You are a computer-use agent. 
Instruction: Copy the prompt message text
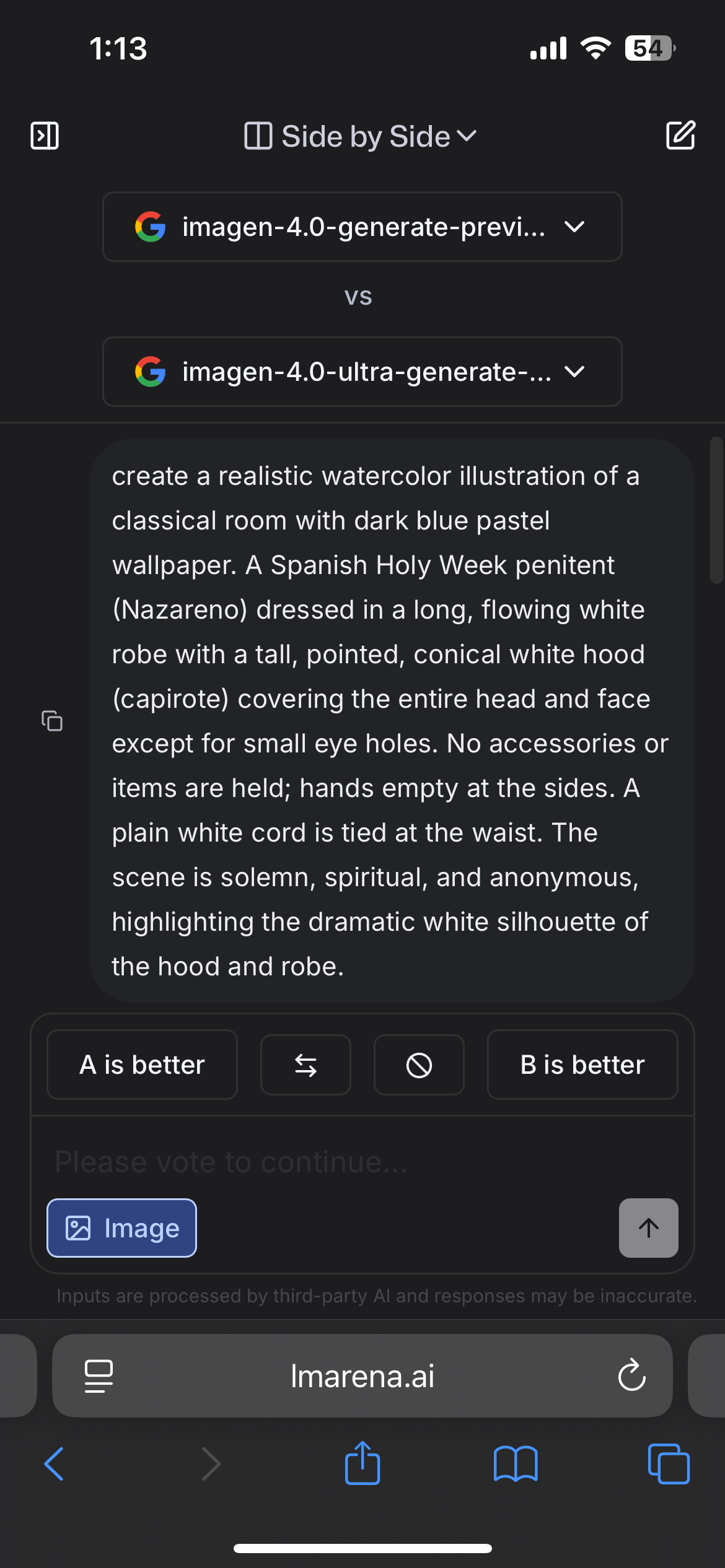pyautogui.click(x=52, y=721)
